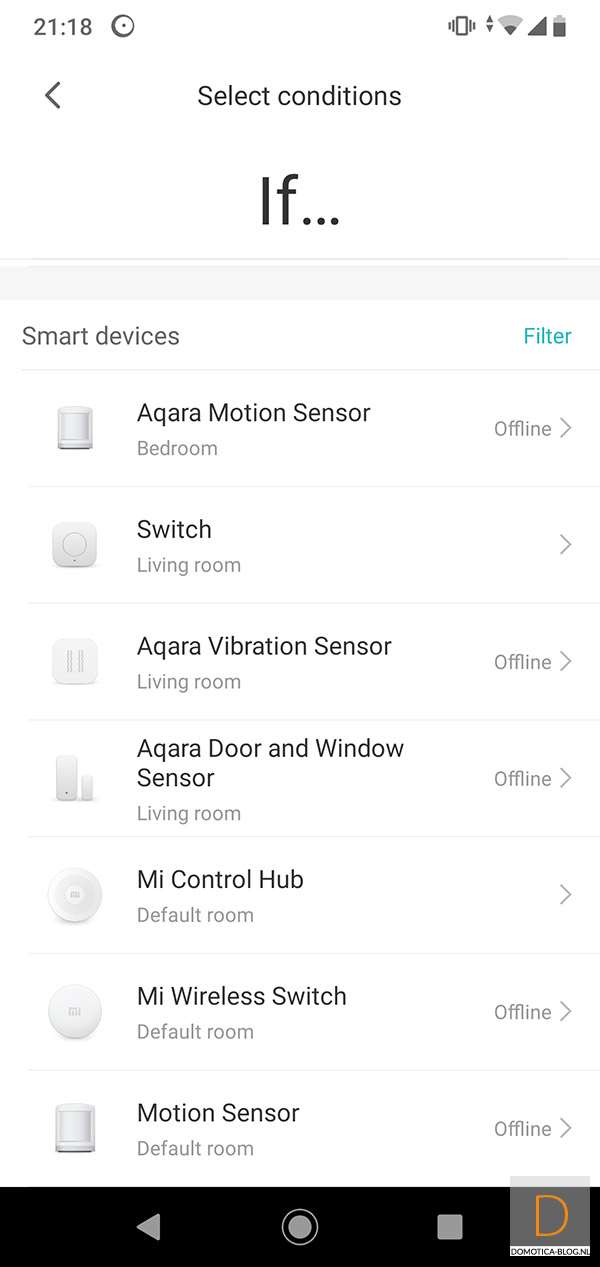Open the Filter for smart devices

547,336
